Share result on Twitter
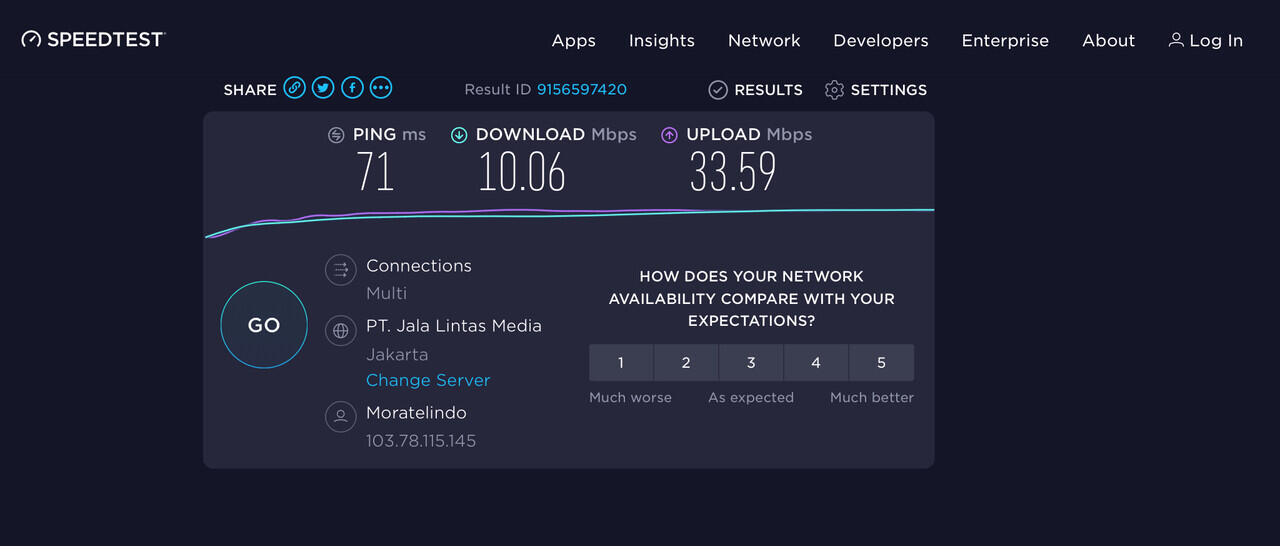The width and height of the screenshot is (1280, 546). (x=323, y=88)
